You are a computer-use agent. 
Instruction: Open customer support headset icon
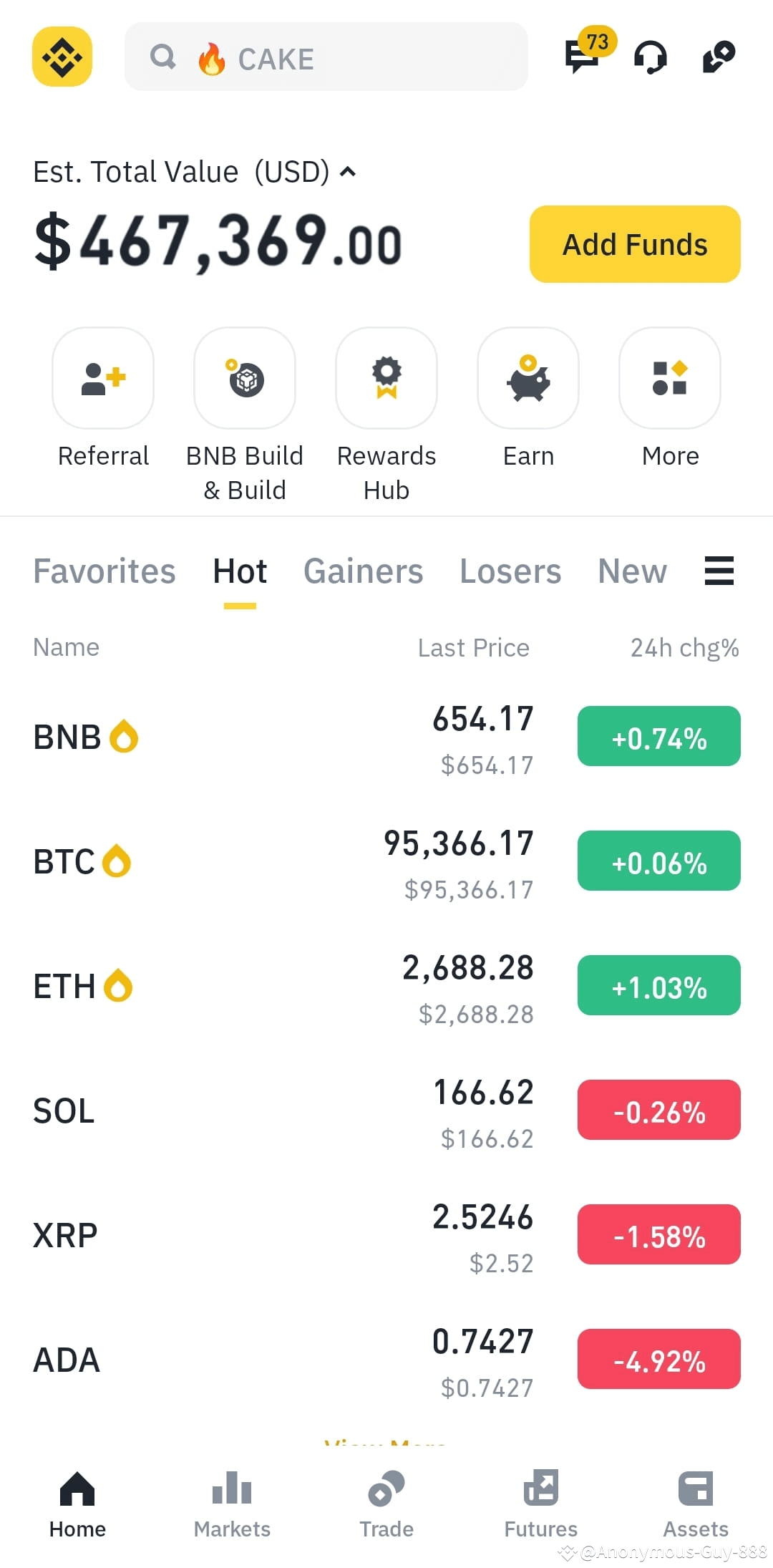coord(650,59)
